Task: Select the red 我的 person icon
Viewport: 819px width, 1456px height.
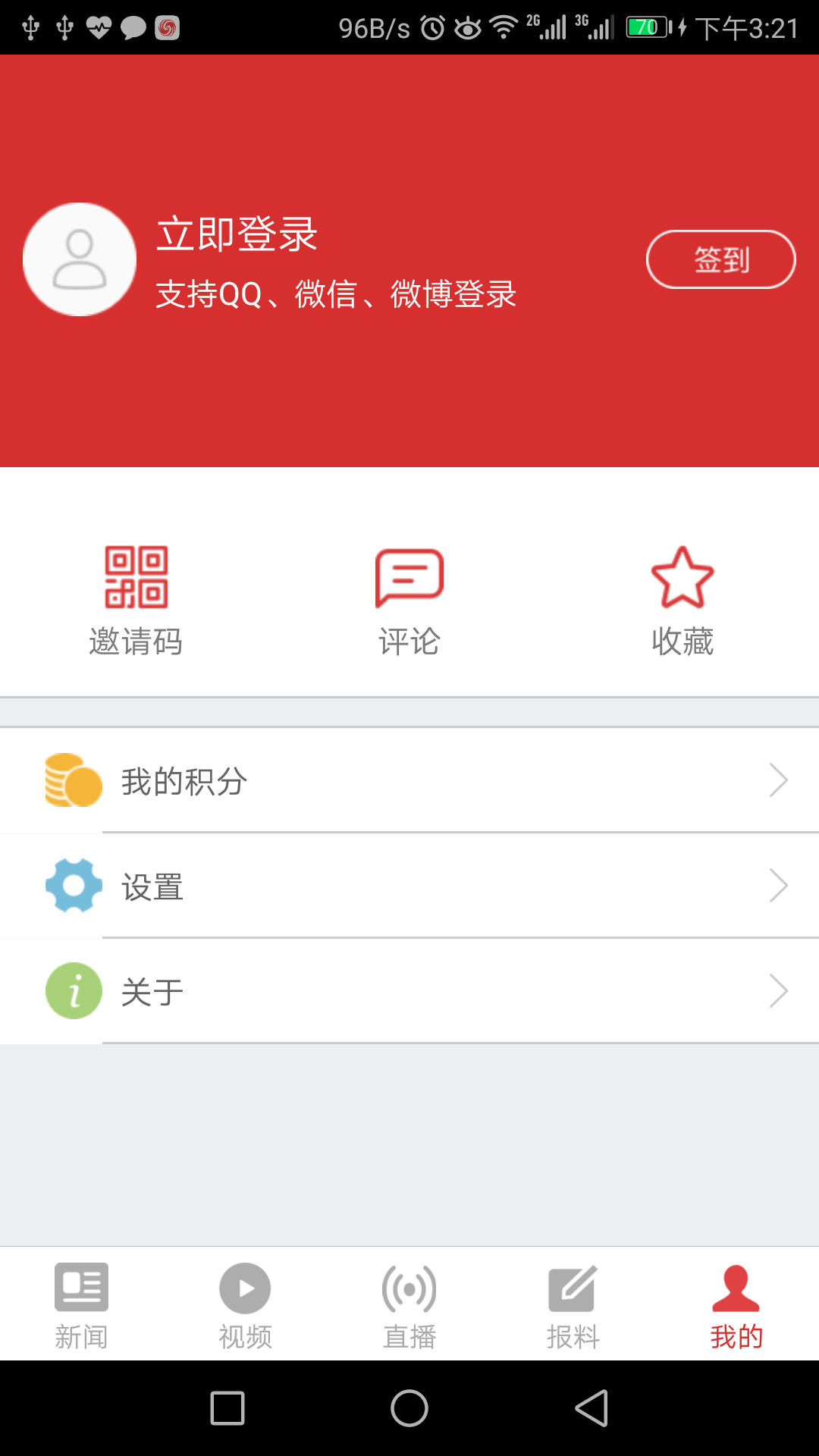Action: [x=735, y=1288]
